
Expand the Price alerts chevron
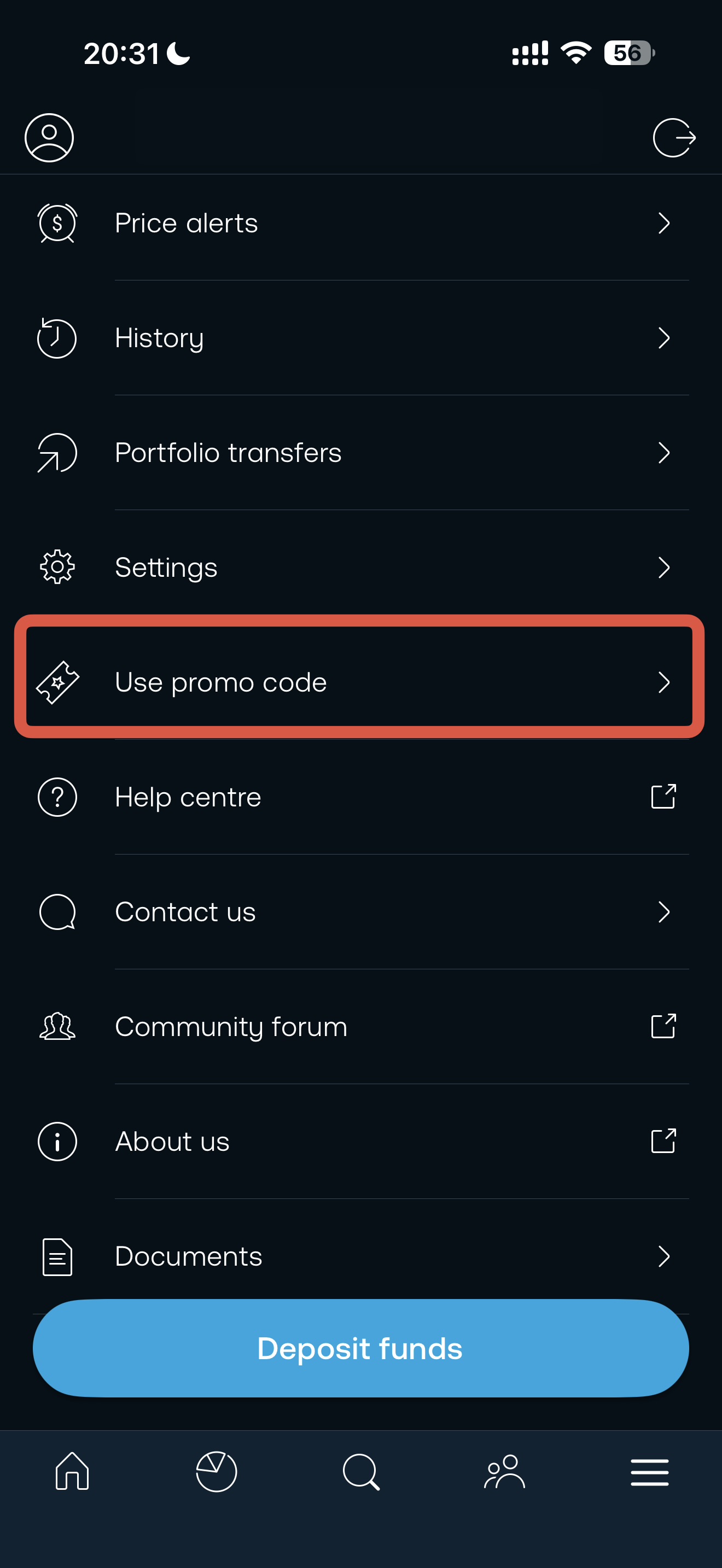click(x=665, y=224)
